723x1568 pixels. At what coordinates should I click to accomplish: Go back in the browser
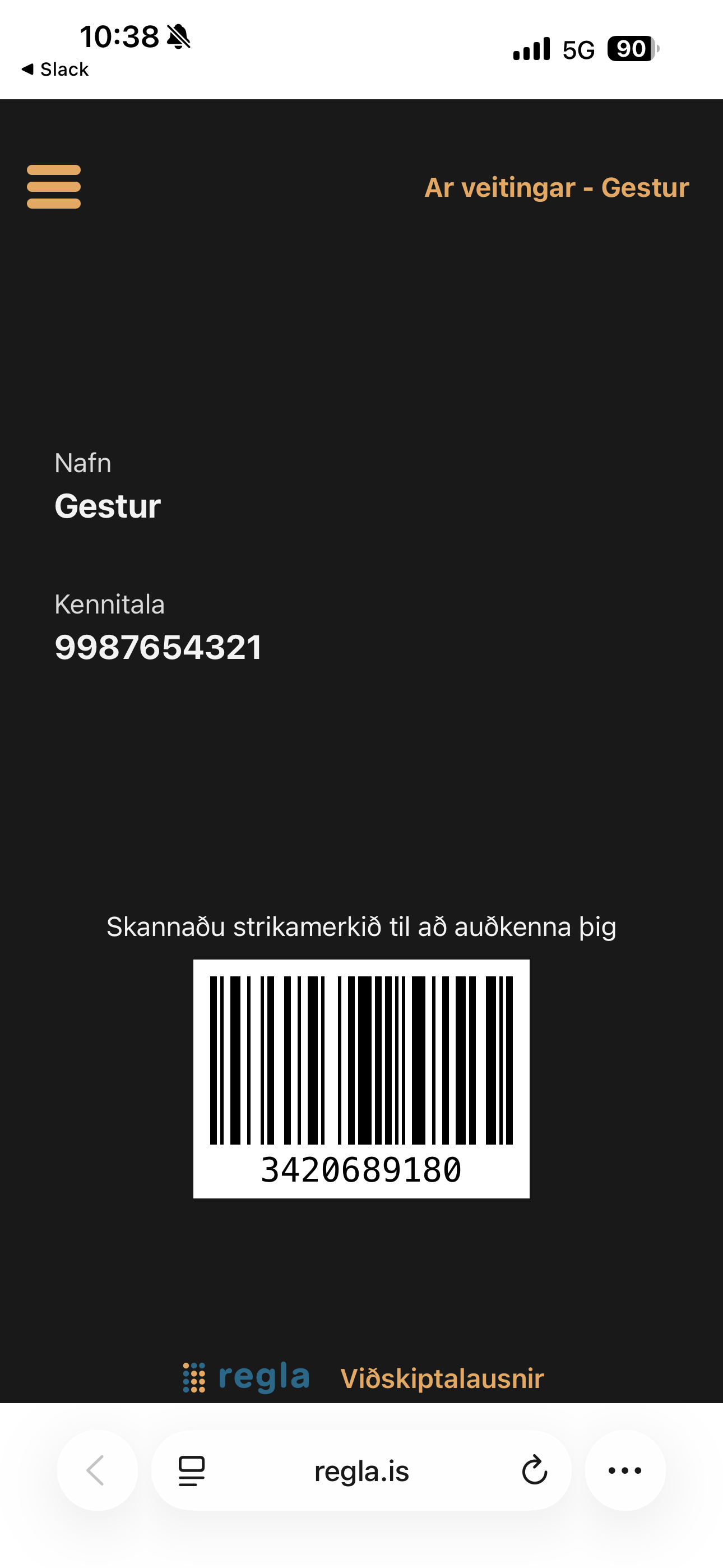coord(97,1470)
